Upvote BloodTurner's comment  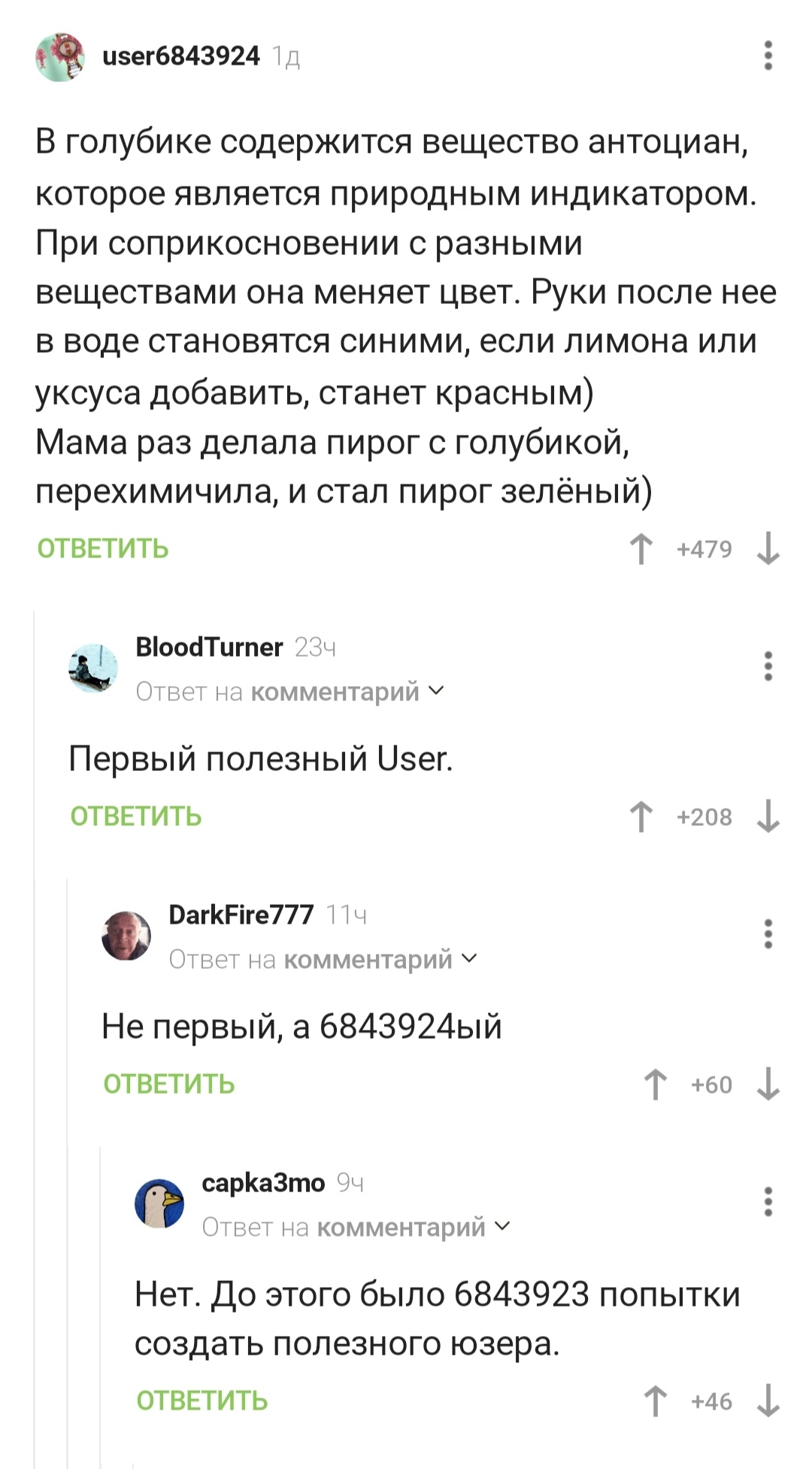(641, 817)
